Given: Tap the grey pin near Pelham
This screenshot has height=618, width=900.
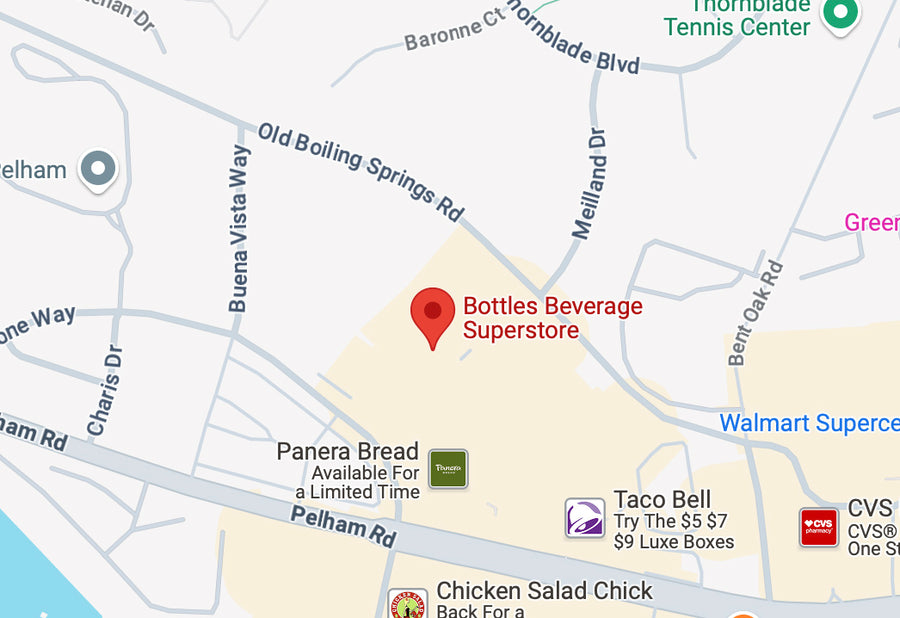Looking at the screenshot, I should tap(99, 170).
